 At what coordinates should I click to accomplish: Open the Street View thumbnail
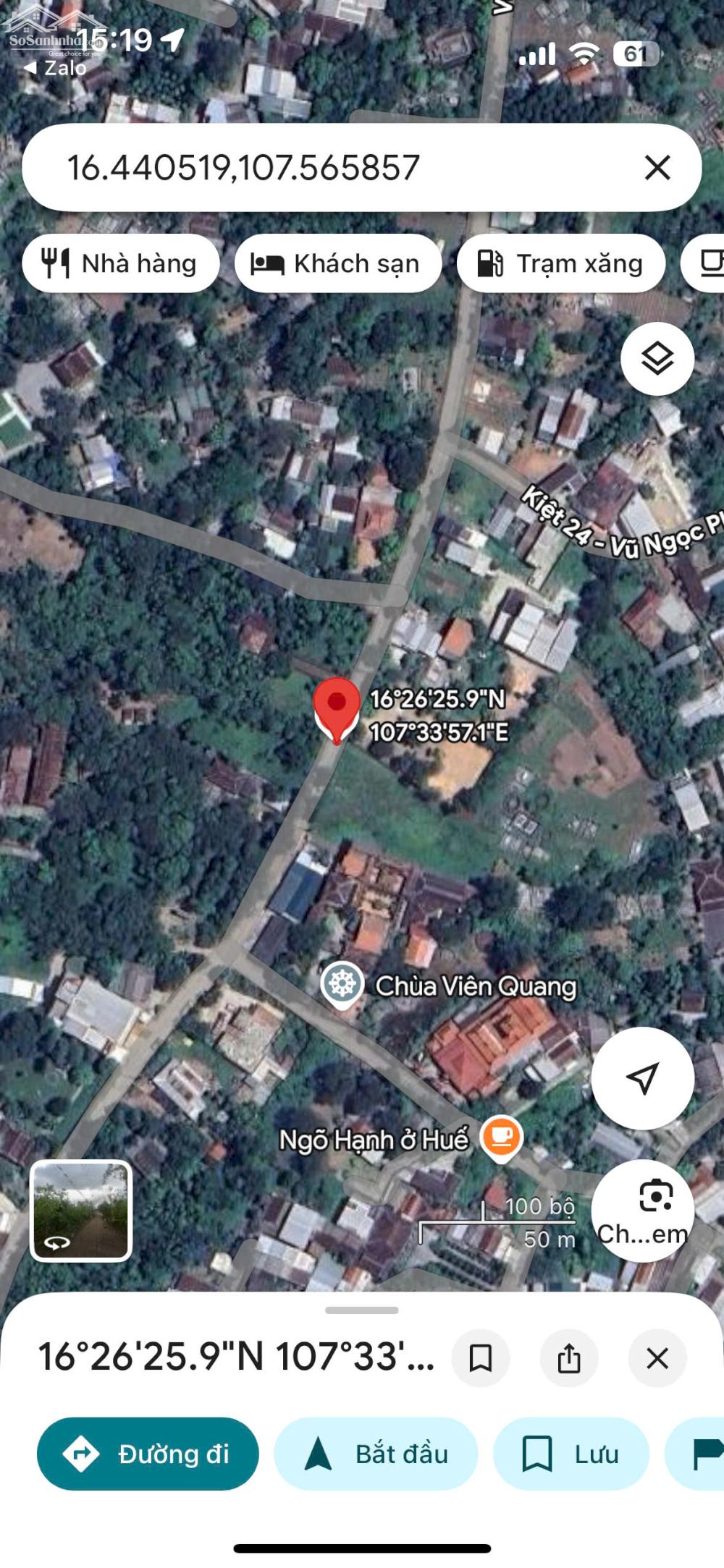80,1211
